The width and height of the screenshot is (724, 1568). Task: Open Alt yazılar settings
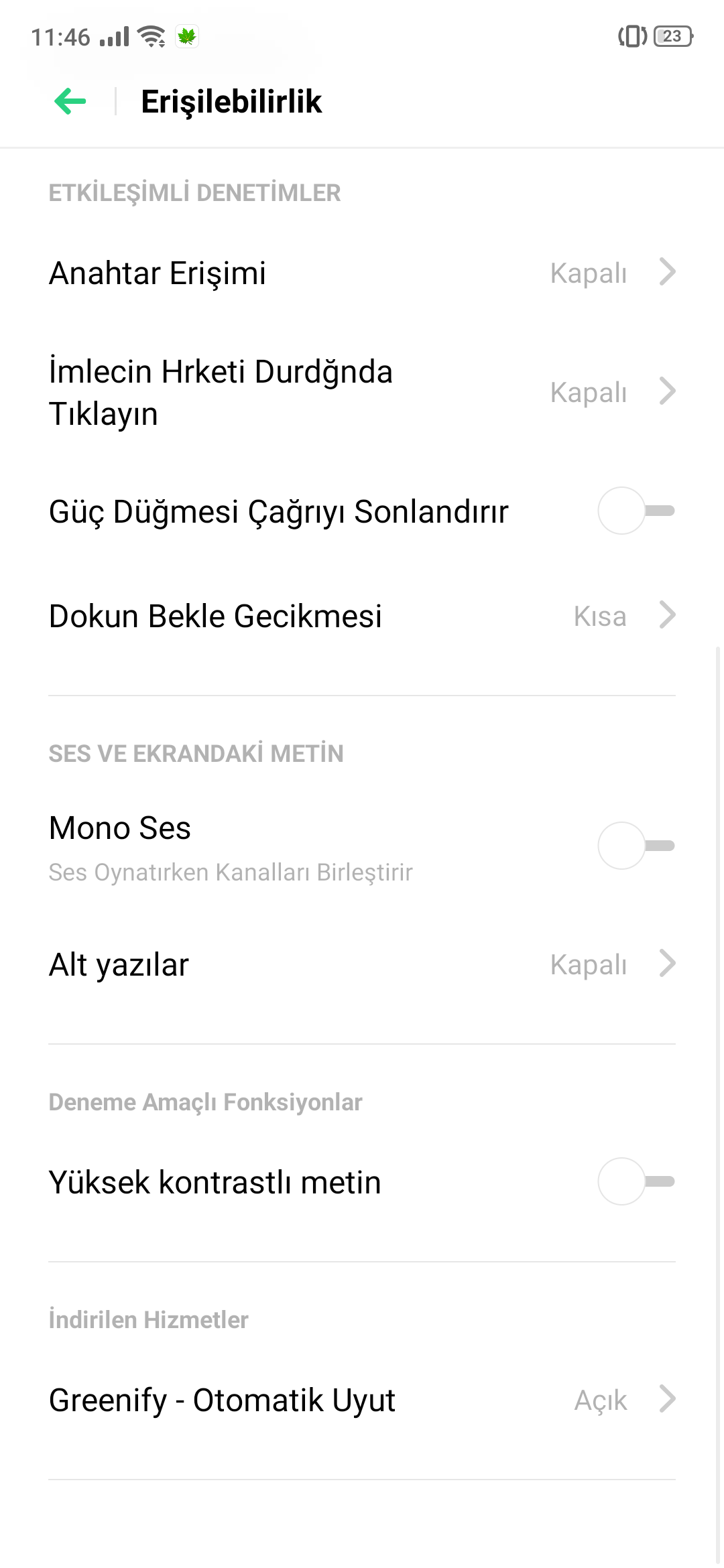pos(362,964)
